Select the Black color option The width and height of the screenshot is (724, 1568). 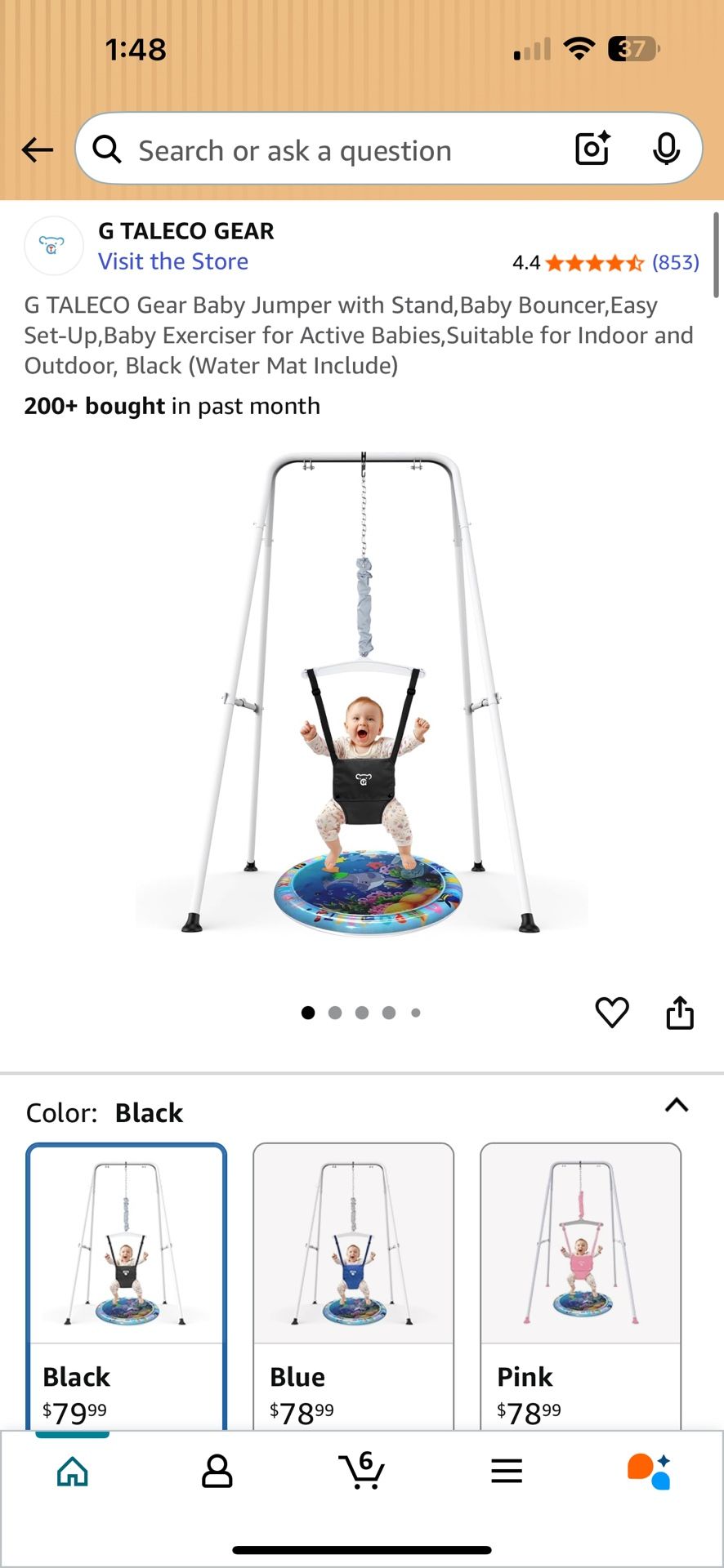pyautogui.click(x=127, y=1286)
